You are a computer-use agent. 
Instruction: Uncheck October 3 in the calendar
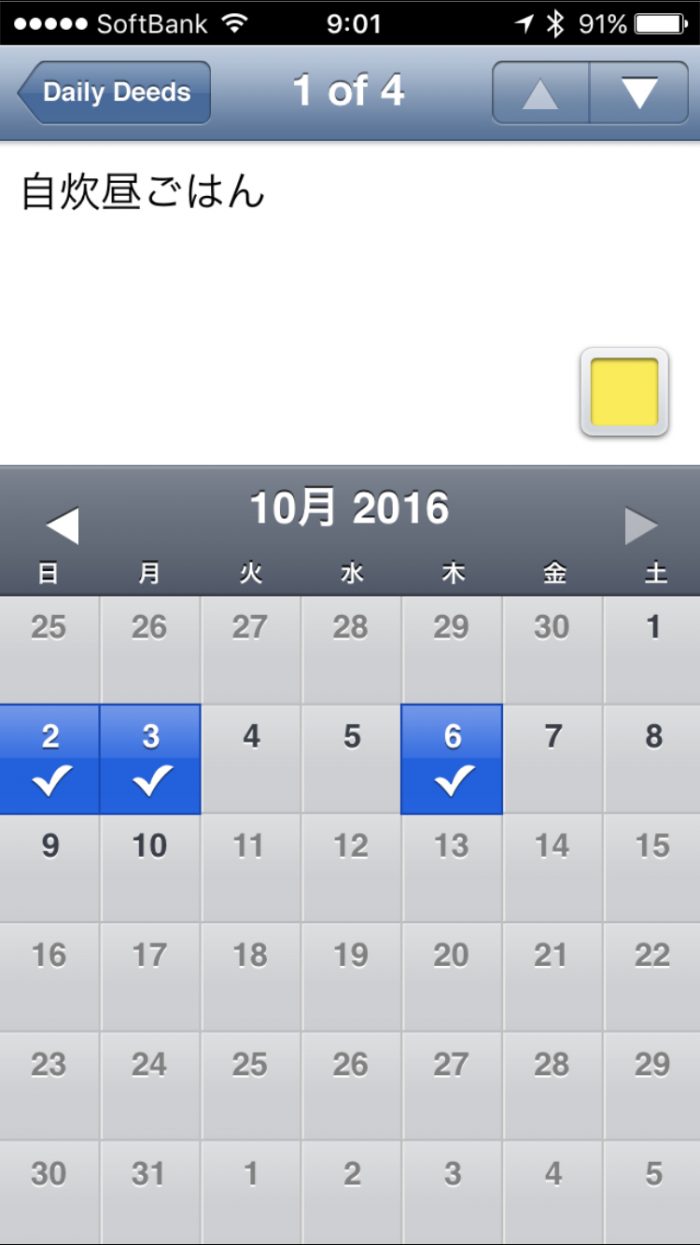(150, 759)
